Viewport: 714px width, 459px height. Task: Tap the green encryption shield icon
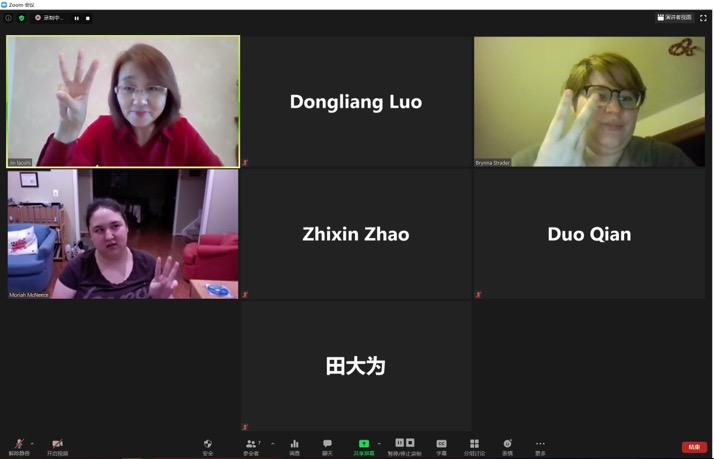point(21,18)
